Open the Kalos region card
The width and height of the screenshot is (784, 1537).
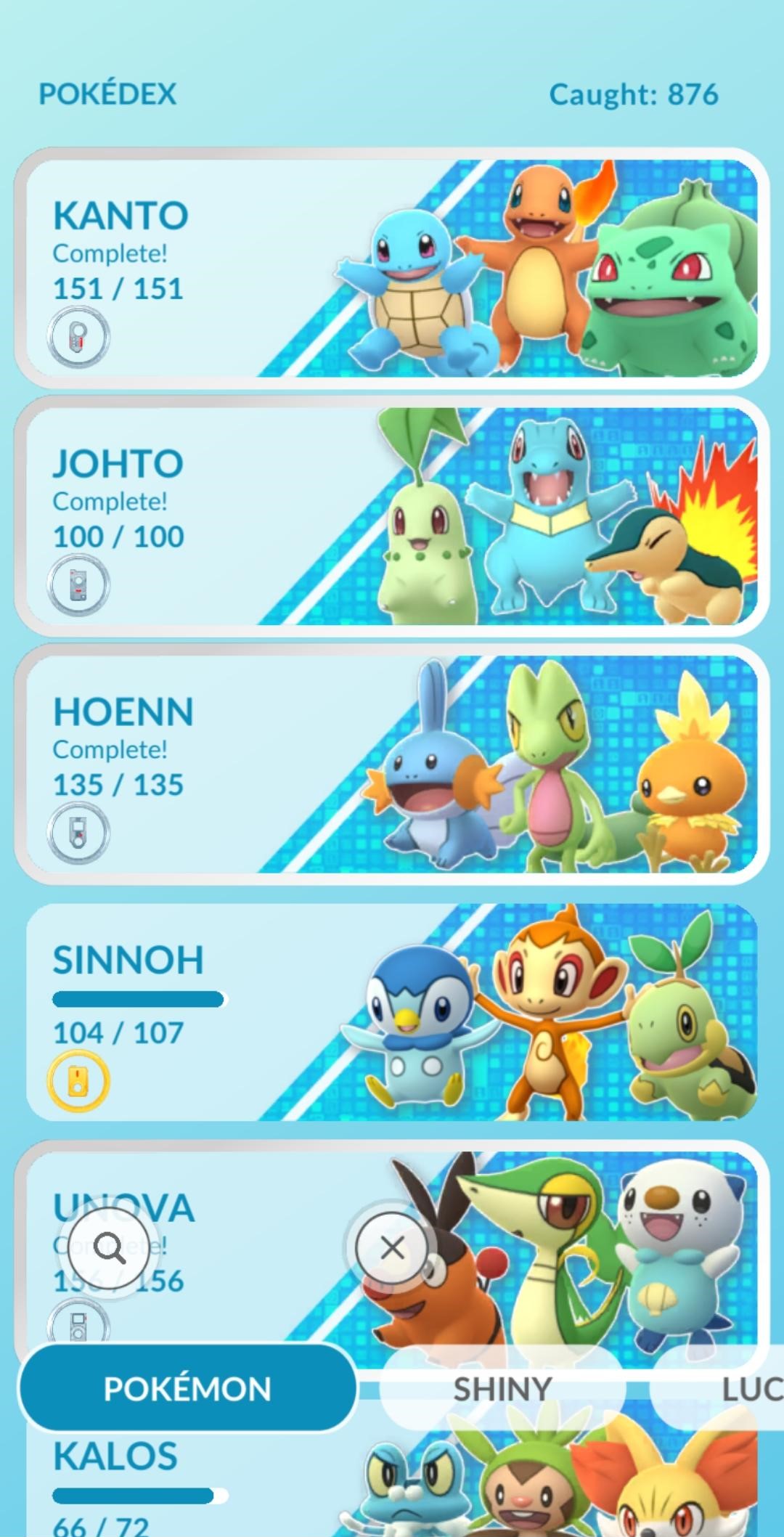tap(392, 1481)
